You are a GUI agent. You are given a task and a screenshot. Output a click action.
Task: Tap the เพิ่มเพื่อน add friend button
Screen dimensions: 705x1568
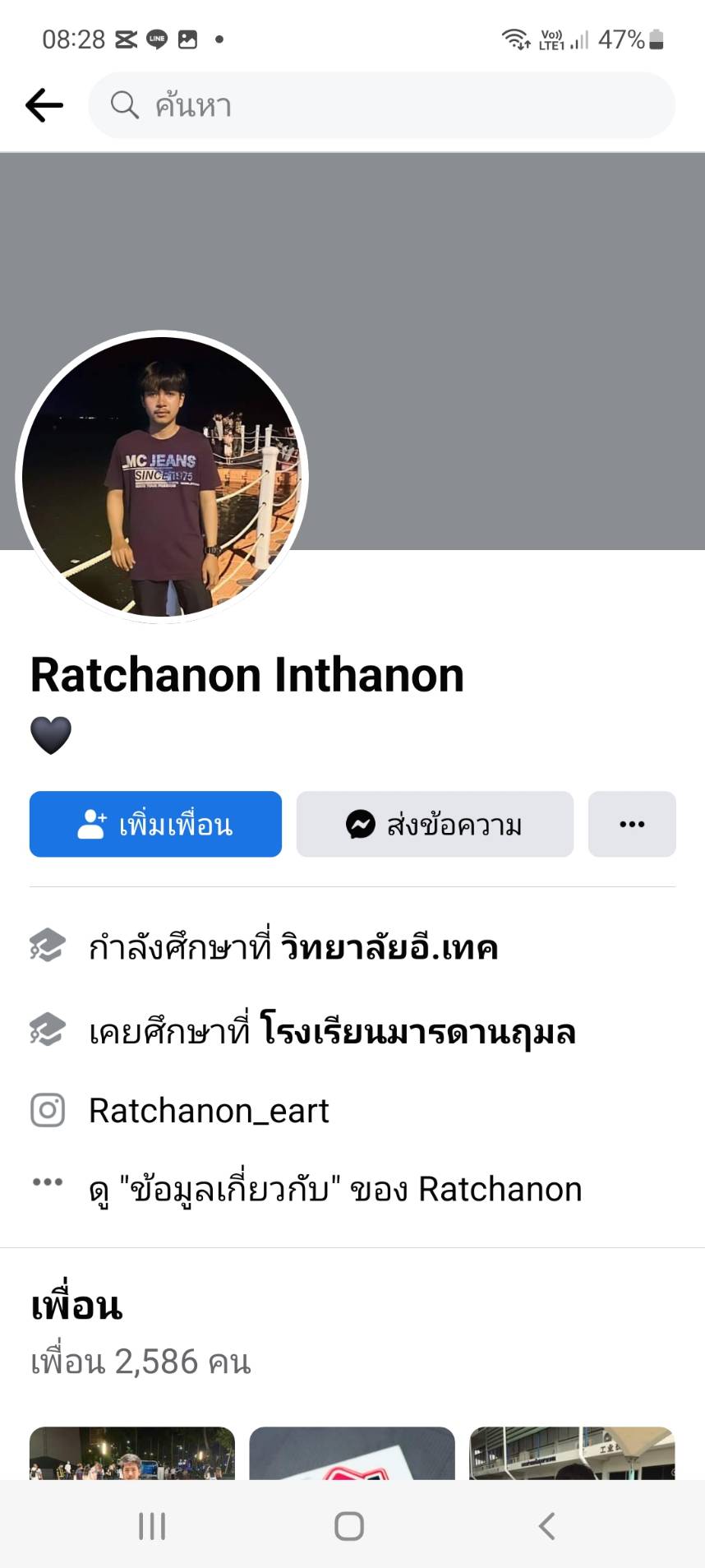155,824
